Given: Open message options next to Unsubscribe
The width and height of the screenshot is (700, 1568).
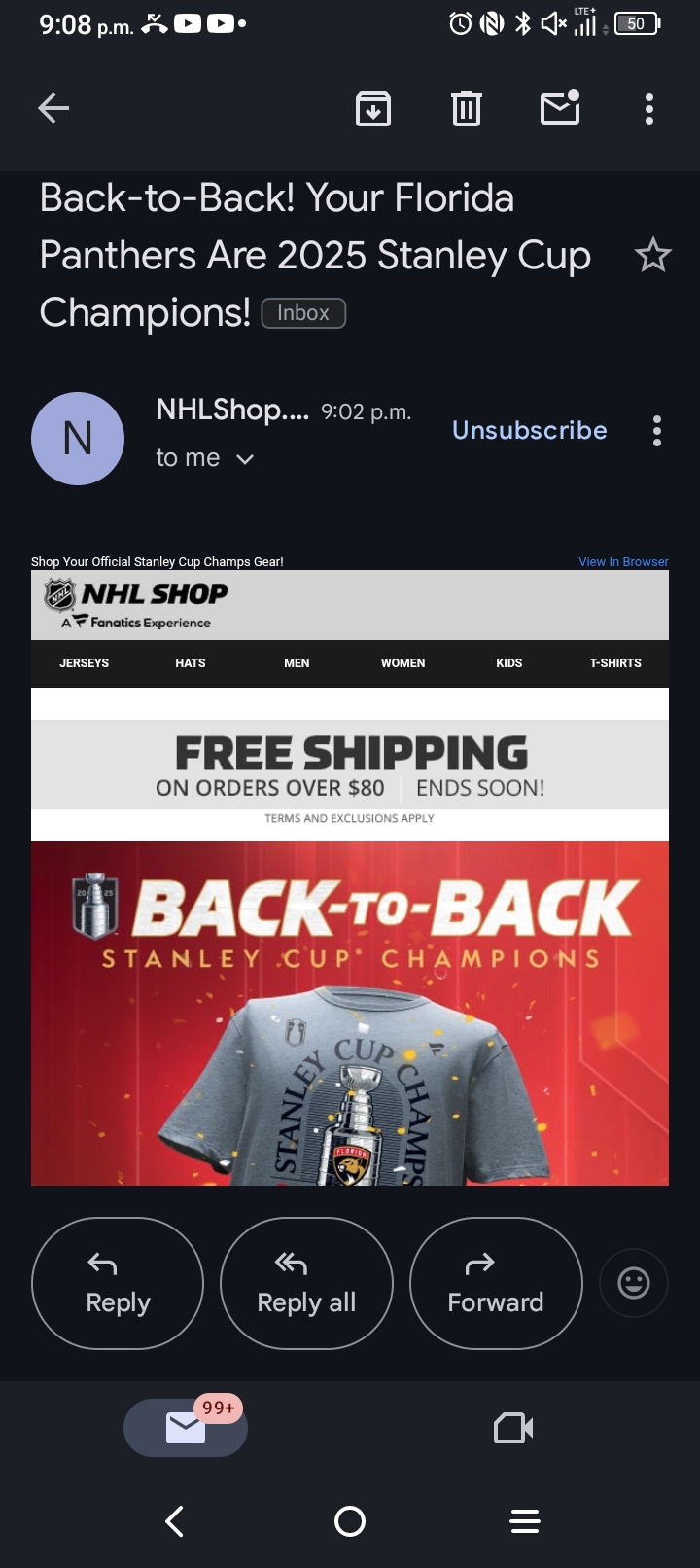Looking at the screenshot, I should point(657,430).
